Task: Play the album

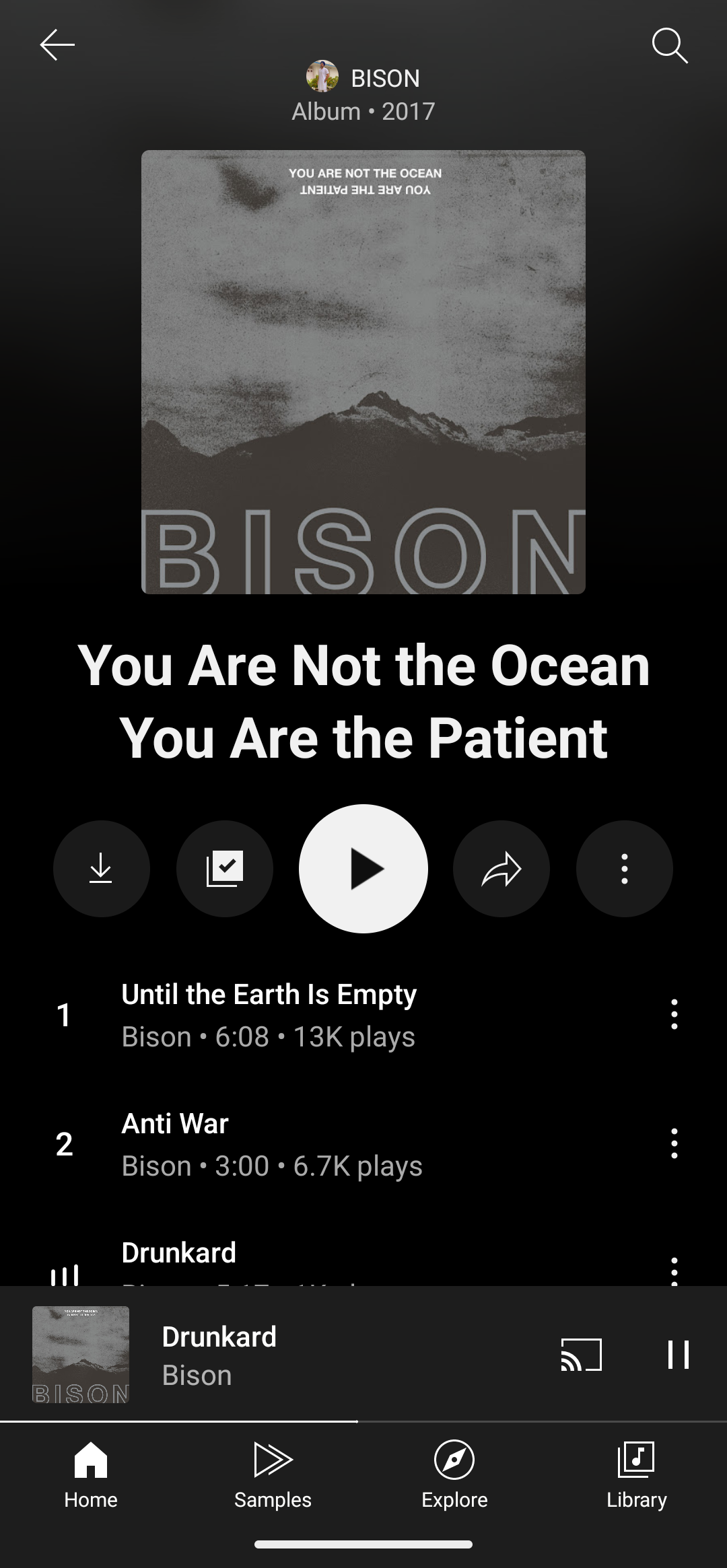Action: [363, 869]
